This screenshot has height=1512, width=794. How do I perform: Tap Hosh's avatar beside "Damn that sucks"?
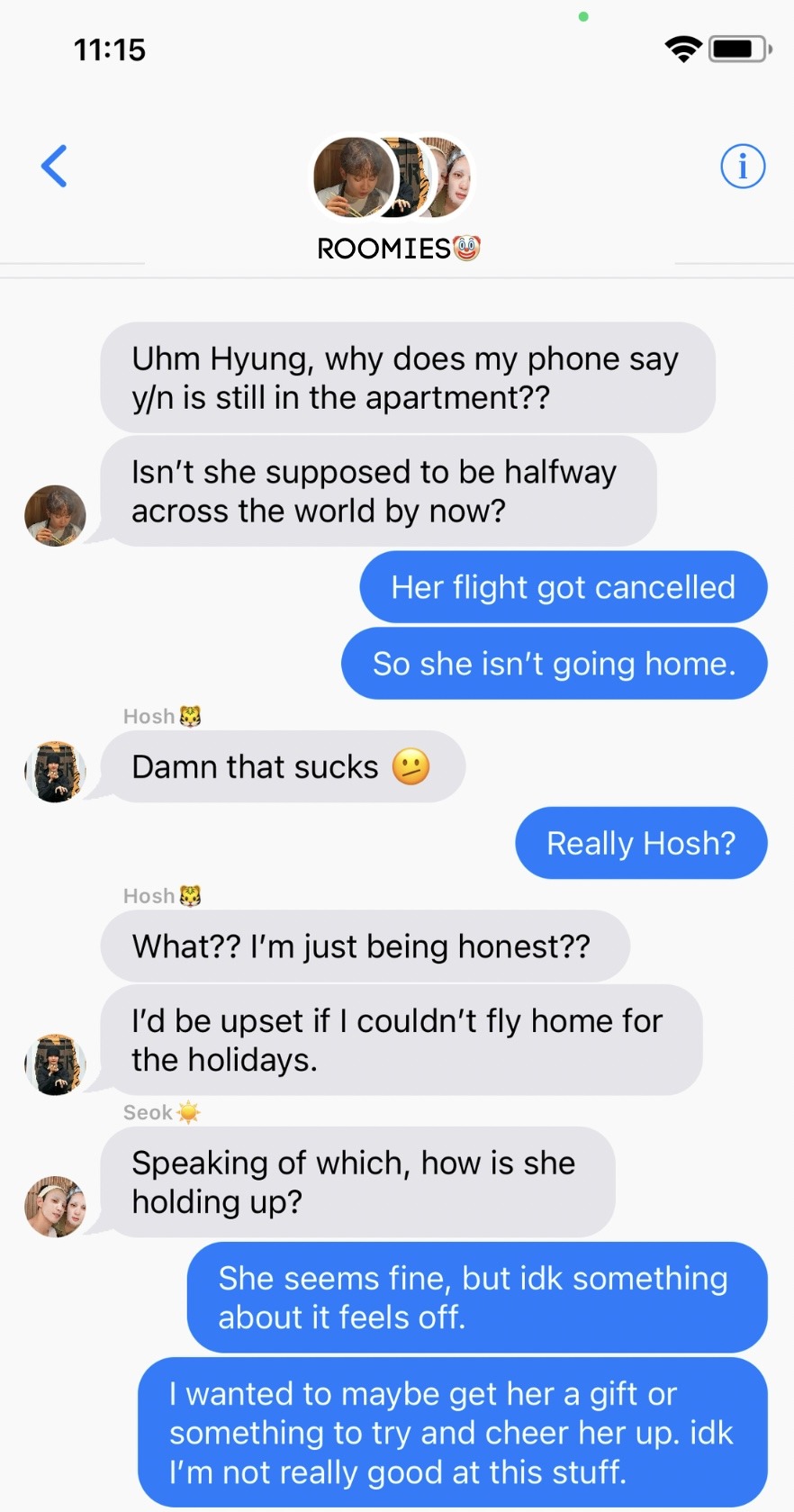click(x=55, y=772)
